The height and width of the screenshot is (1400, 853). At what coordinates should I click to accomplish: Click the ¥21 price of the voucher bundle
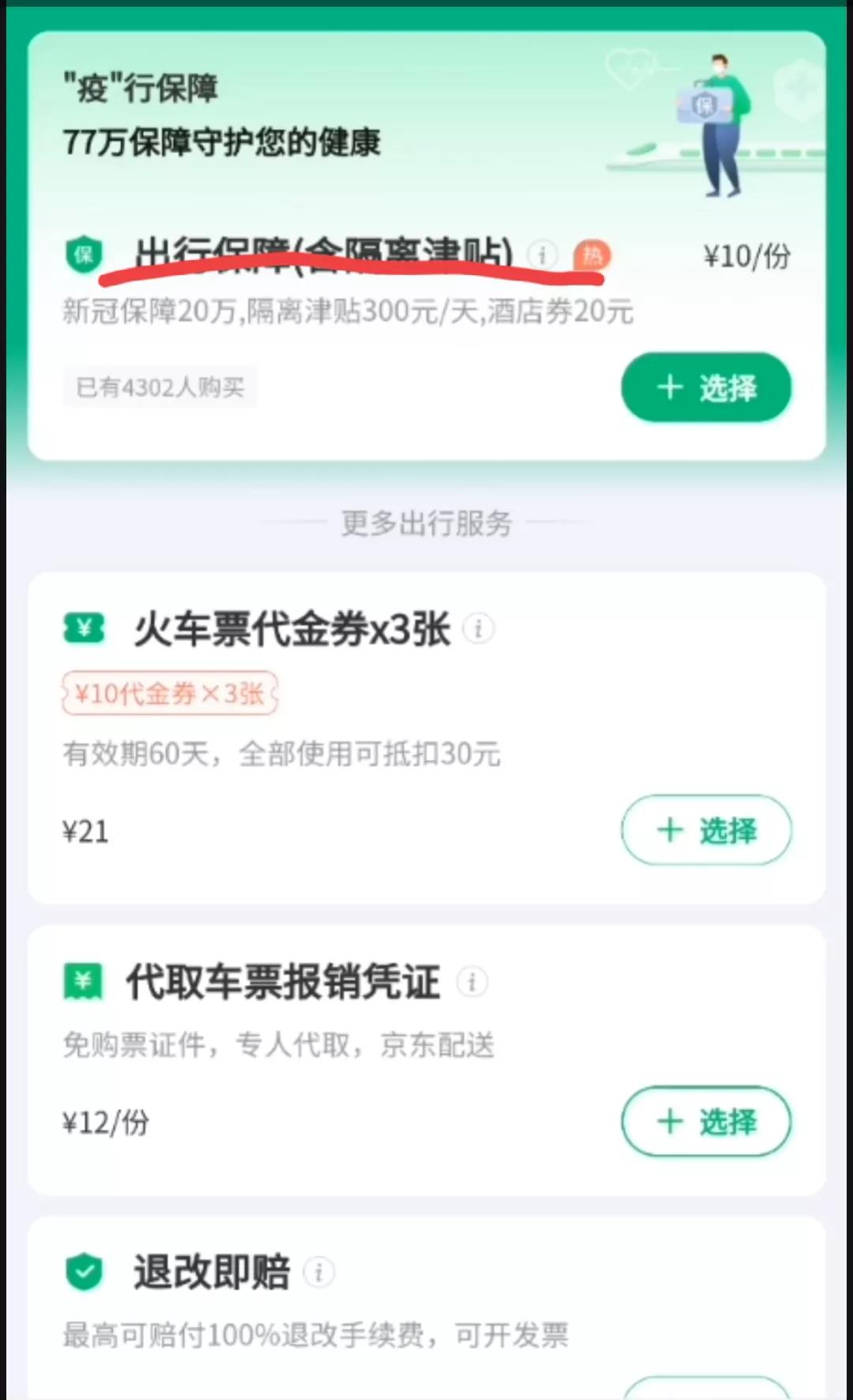[87, 830]
